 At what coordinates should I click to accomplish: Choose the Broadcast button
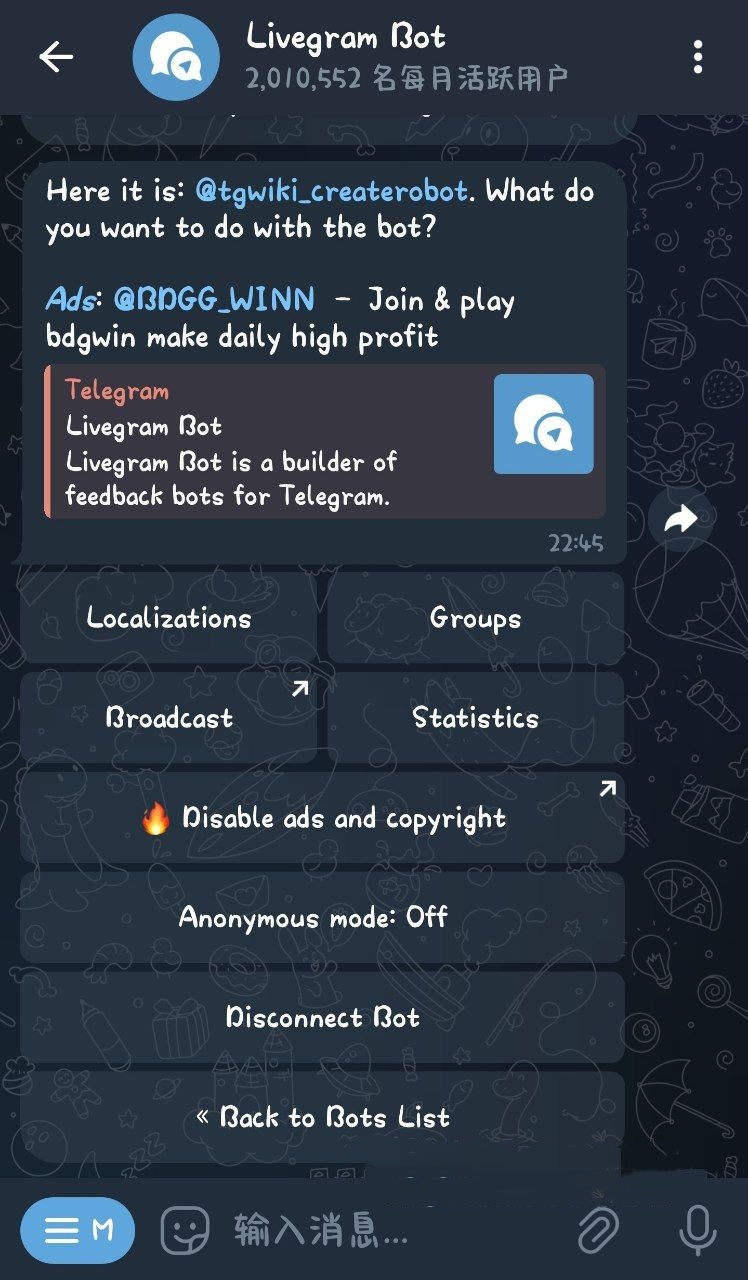168,718
